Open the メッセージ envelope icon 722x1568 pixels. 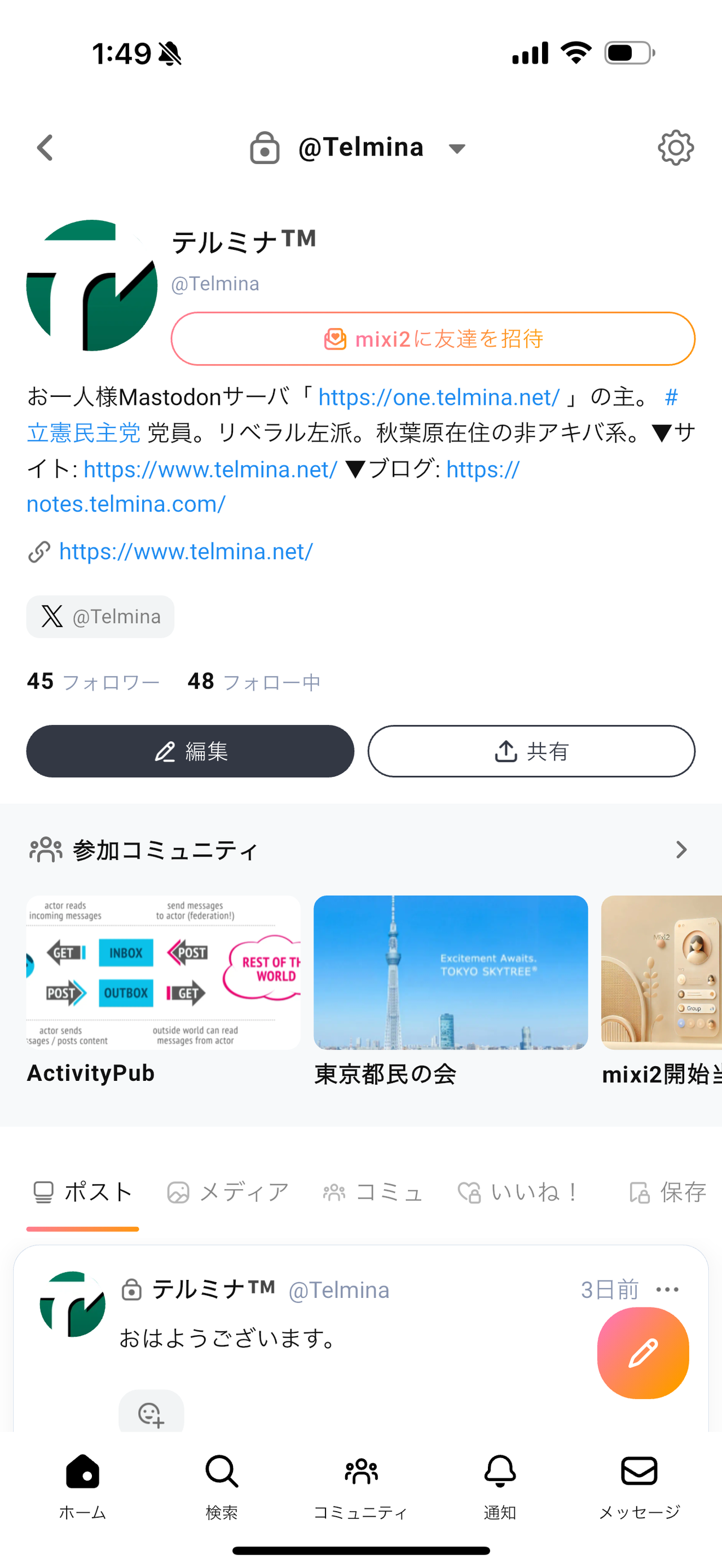pos(638,1473)
